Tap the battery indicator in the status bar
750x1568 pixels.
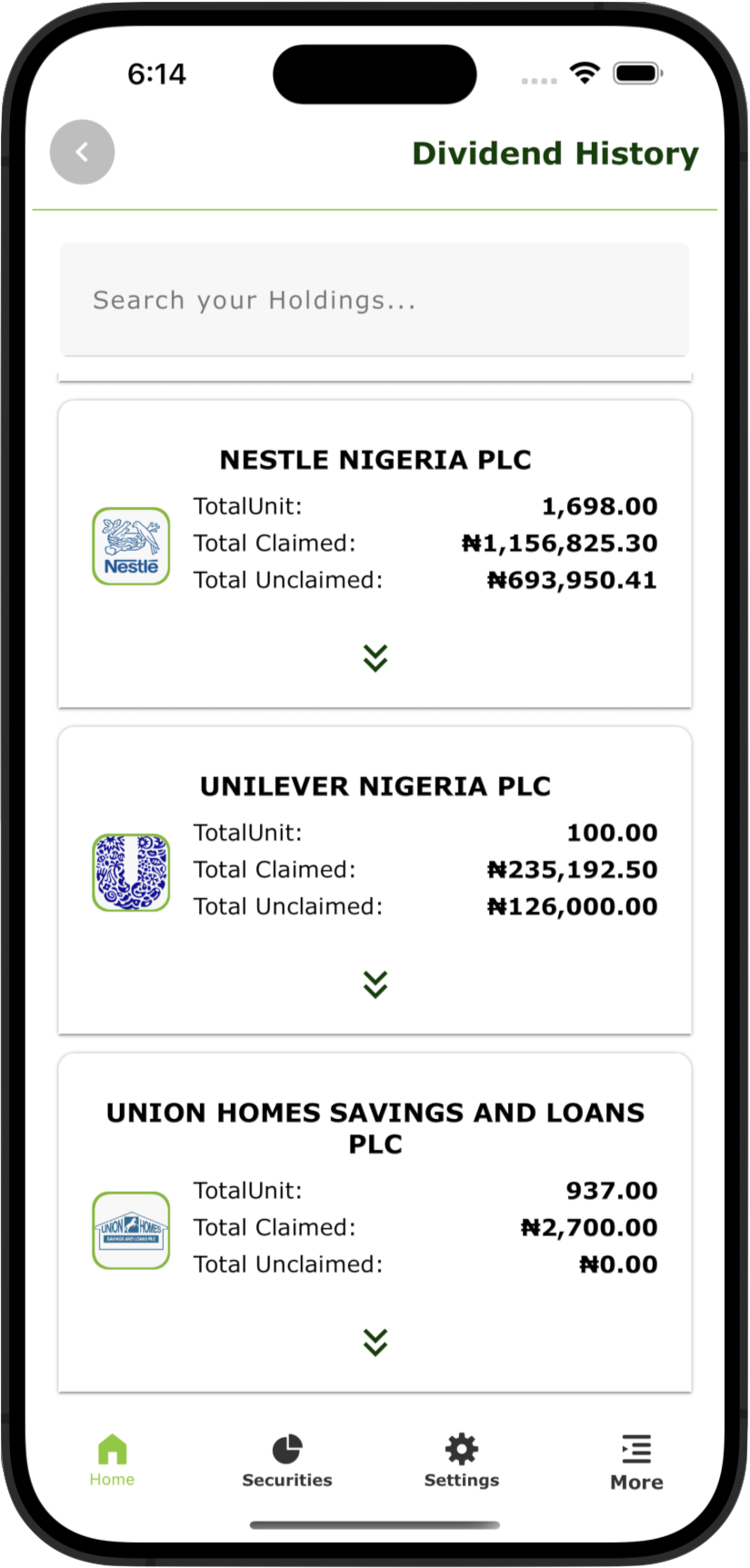637,73
